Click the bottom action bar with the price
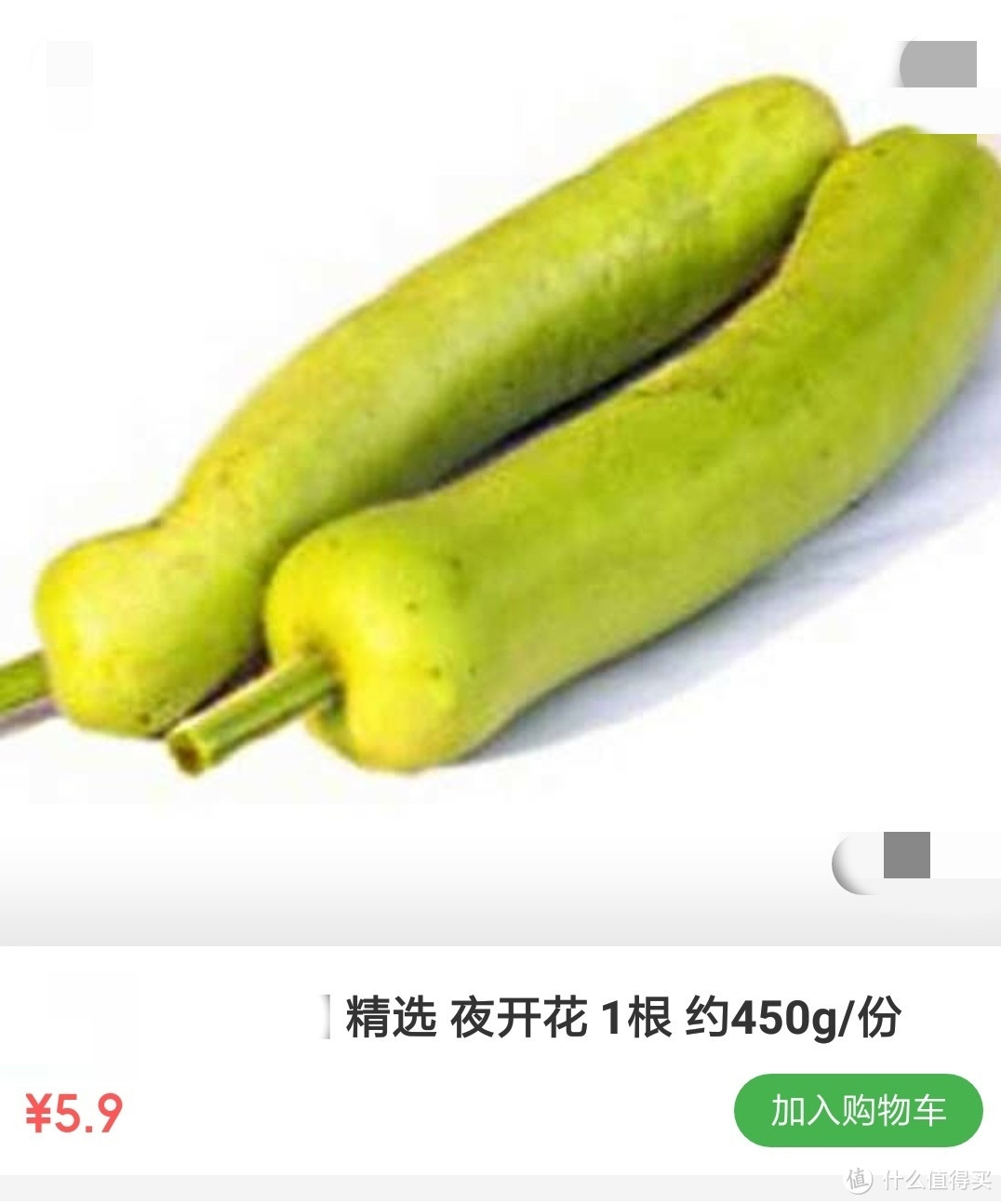This screenshot has height=1204, width=1001. coord(500,1112)
